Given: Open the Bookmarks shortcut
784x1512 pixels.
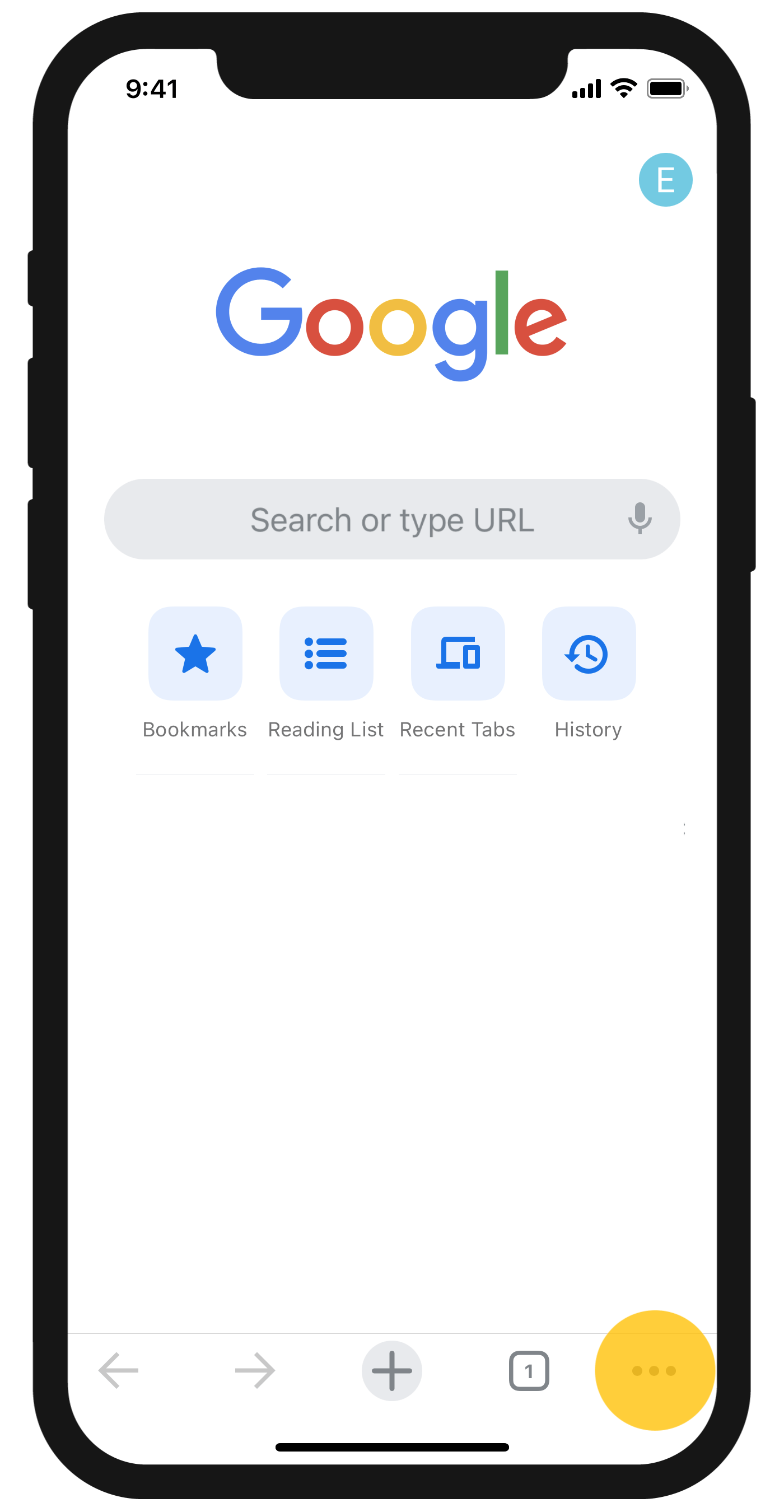Looking at the screenshot, I should pyautogui.click(x=195, y=655).
